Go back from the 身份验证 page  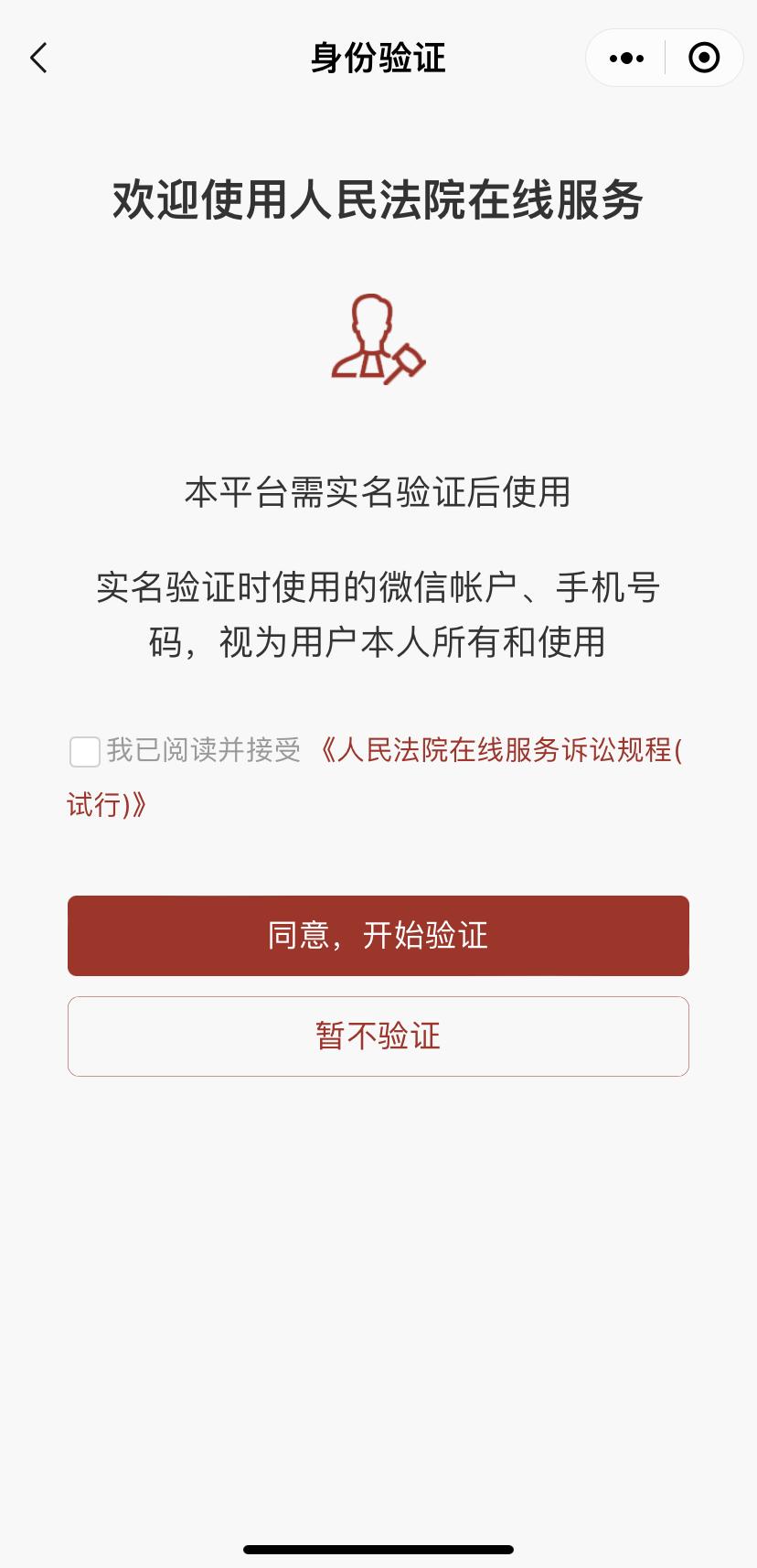click(38, 59)
